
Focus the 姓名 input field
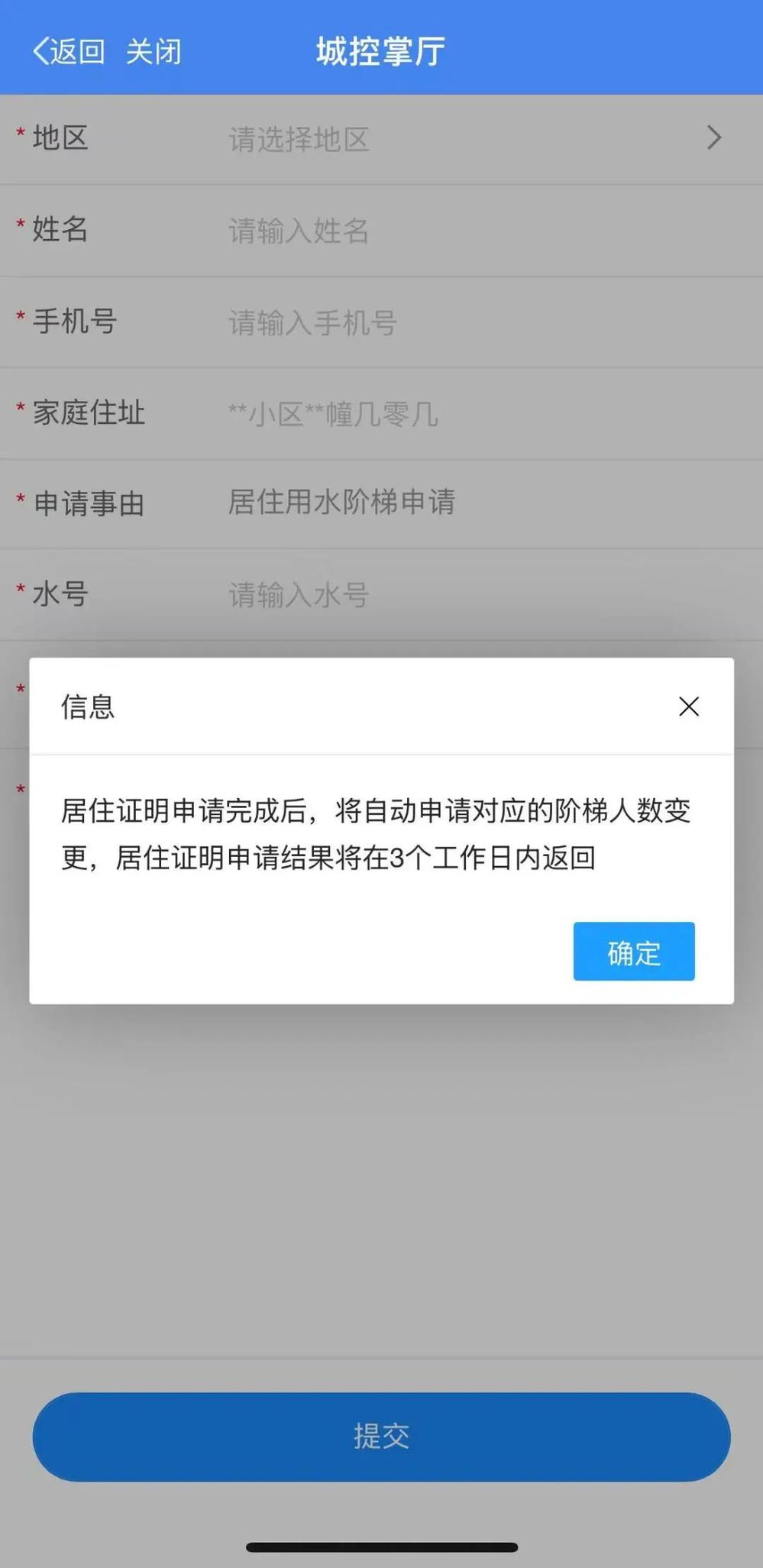458,231
